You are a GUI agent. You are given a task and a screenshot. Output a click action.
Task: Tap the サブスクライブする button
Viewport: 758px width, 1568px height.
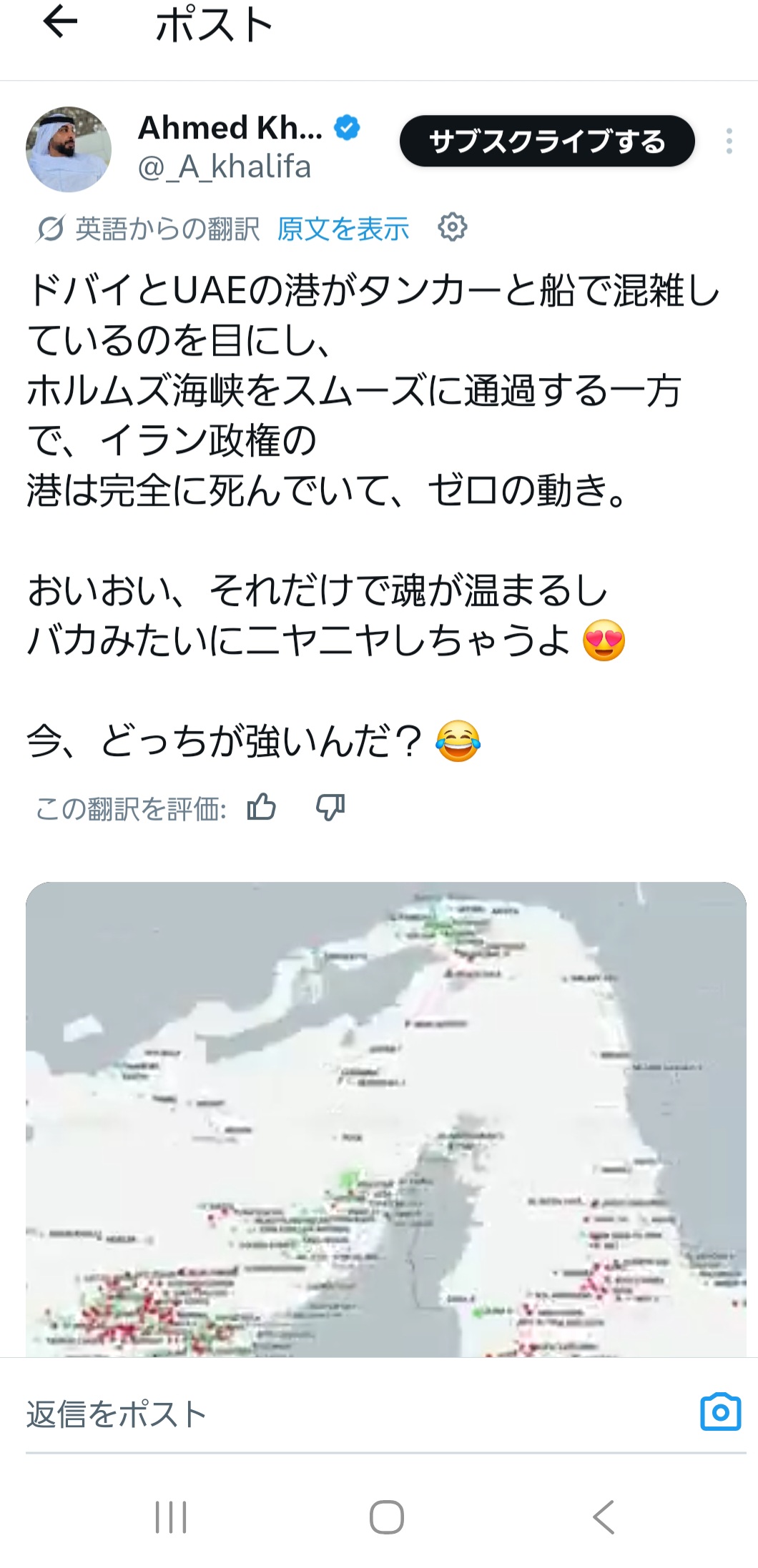tap(546, 142)
